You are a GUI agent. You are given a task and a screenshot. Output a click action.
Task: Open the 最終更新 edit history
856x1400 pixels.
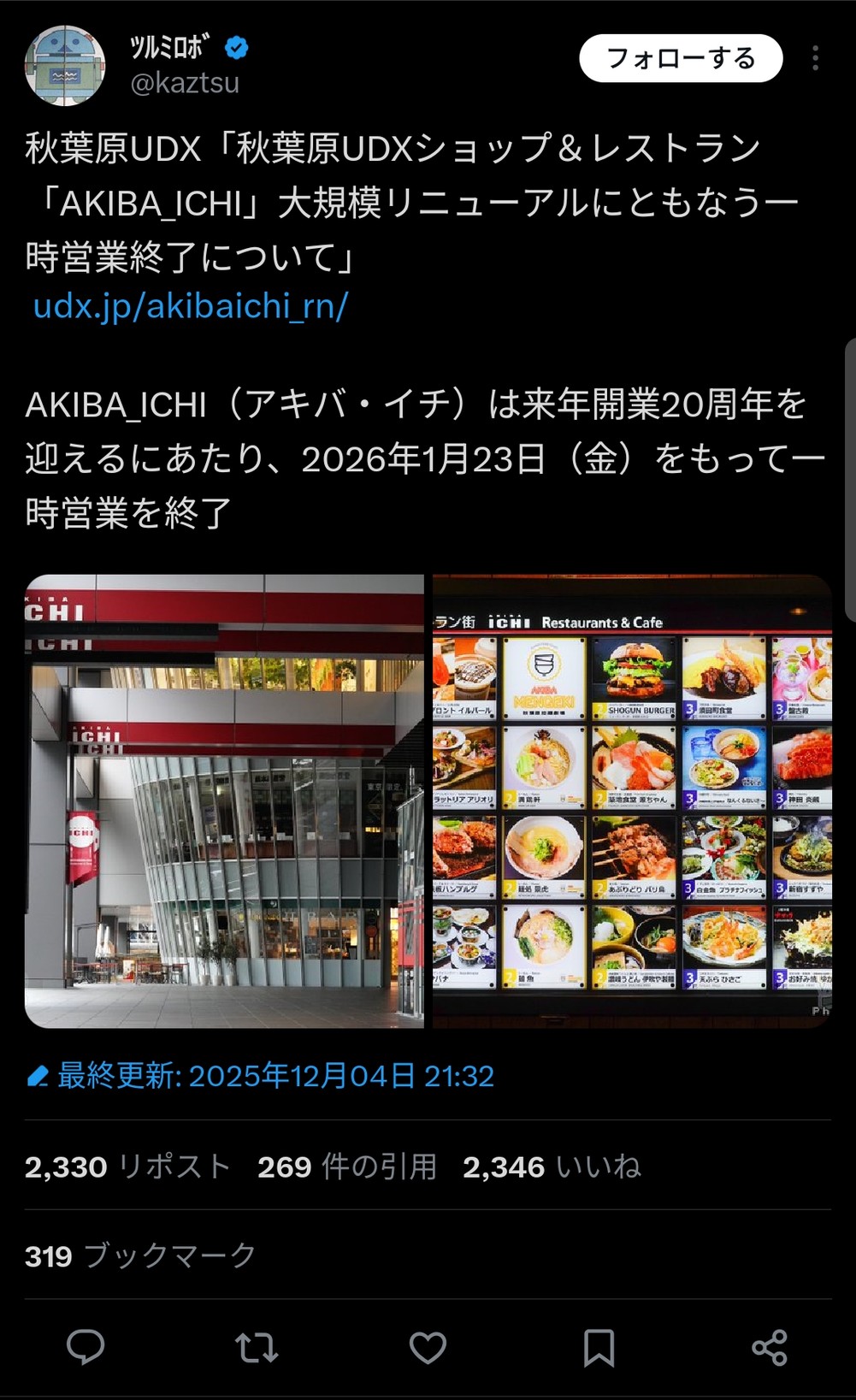(x=260, y=1075)
